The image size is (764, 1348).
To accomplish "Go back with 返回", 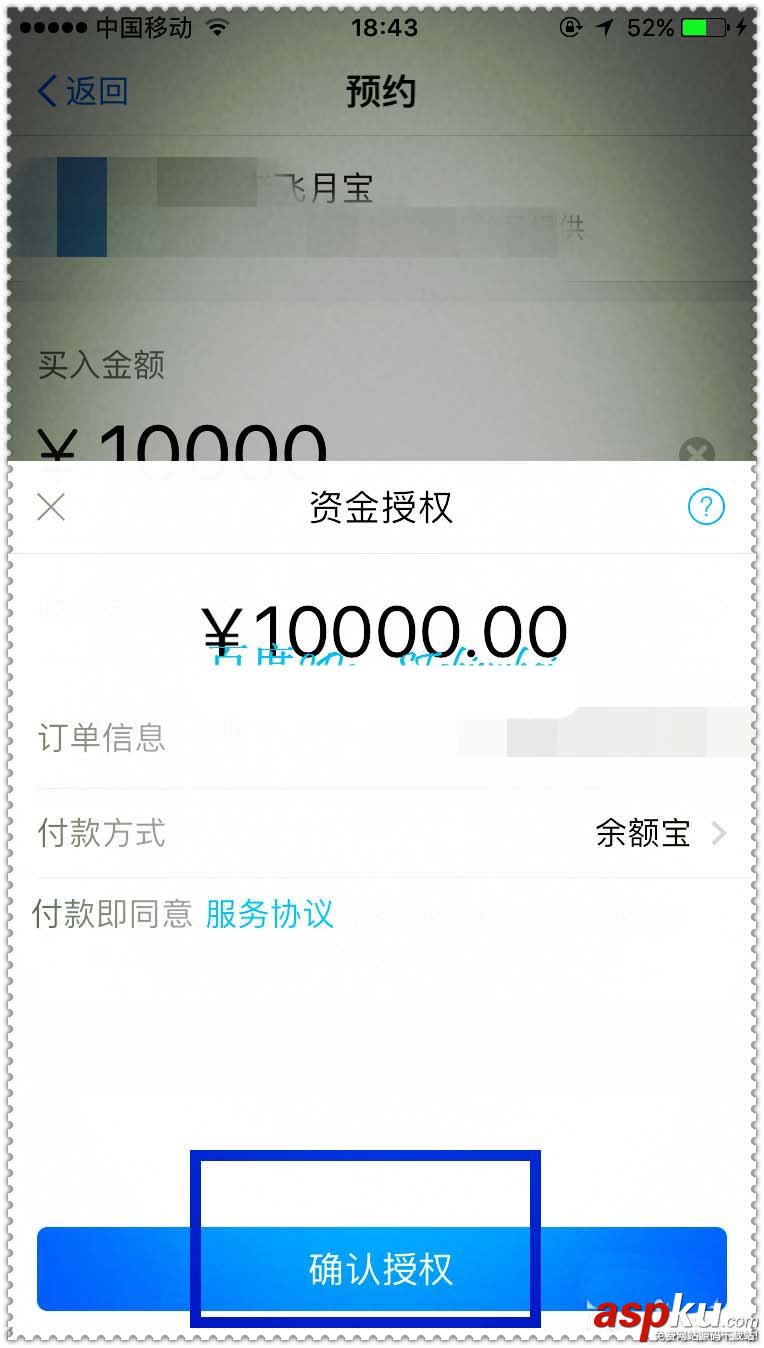I will click(82, 91).
